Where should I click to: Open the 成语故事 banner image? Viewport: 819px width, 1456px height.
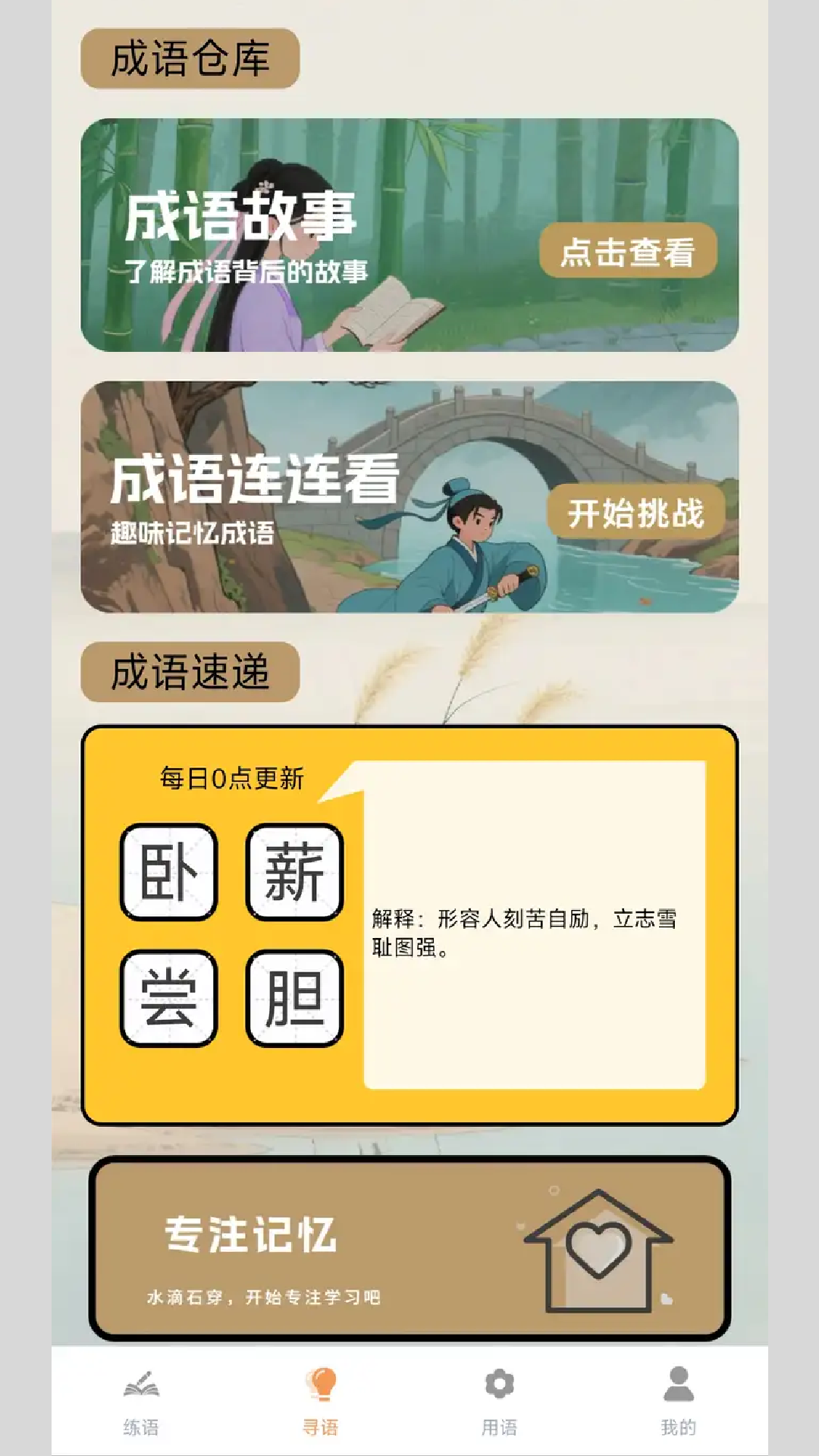tap(409, 237)
